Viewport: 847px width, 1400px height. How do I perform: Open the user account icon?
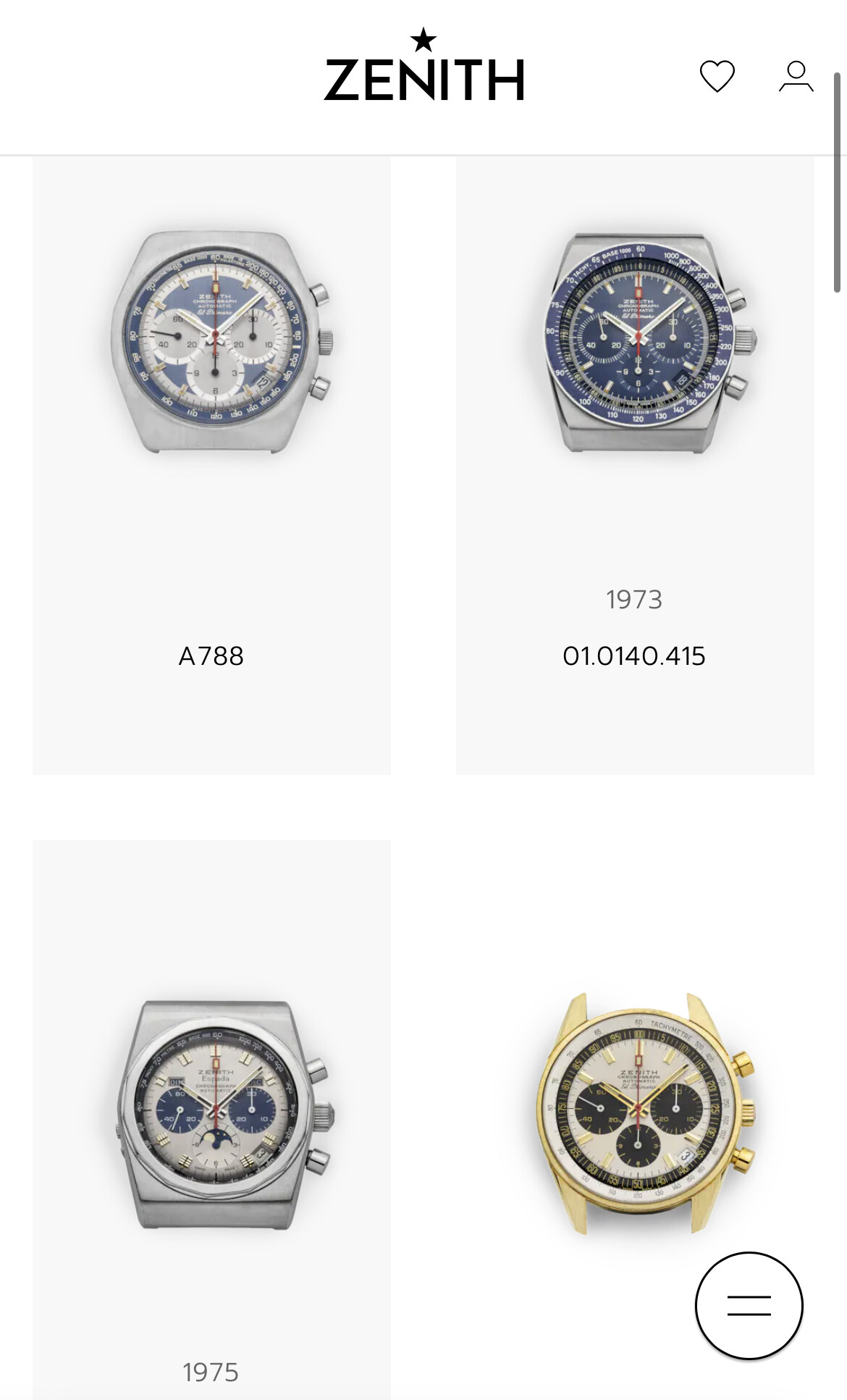(796, 77)
